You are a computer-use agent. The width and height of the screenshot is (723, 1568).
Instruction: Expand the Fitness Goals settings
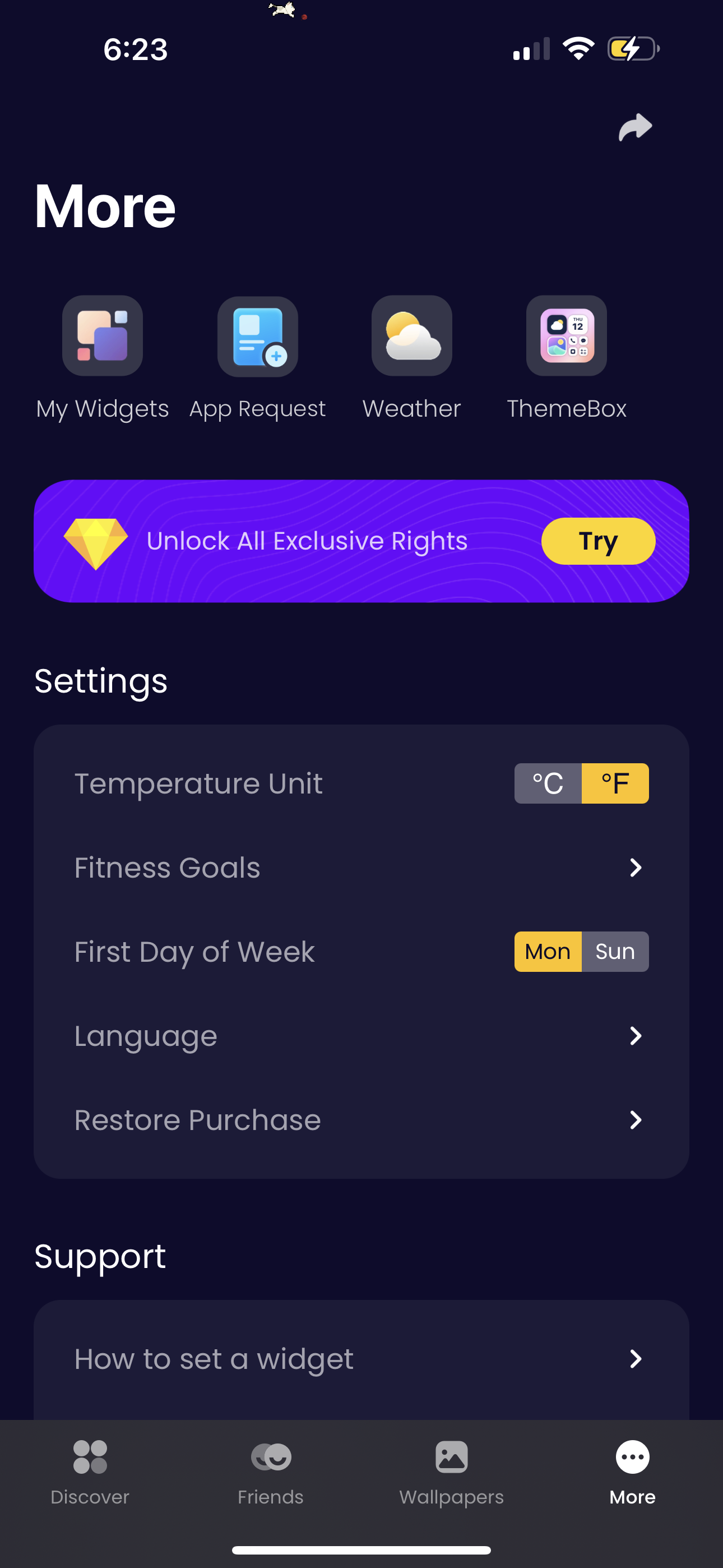(361, 868)
